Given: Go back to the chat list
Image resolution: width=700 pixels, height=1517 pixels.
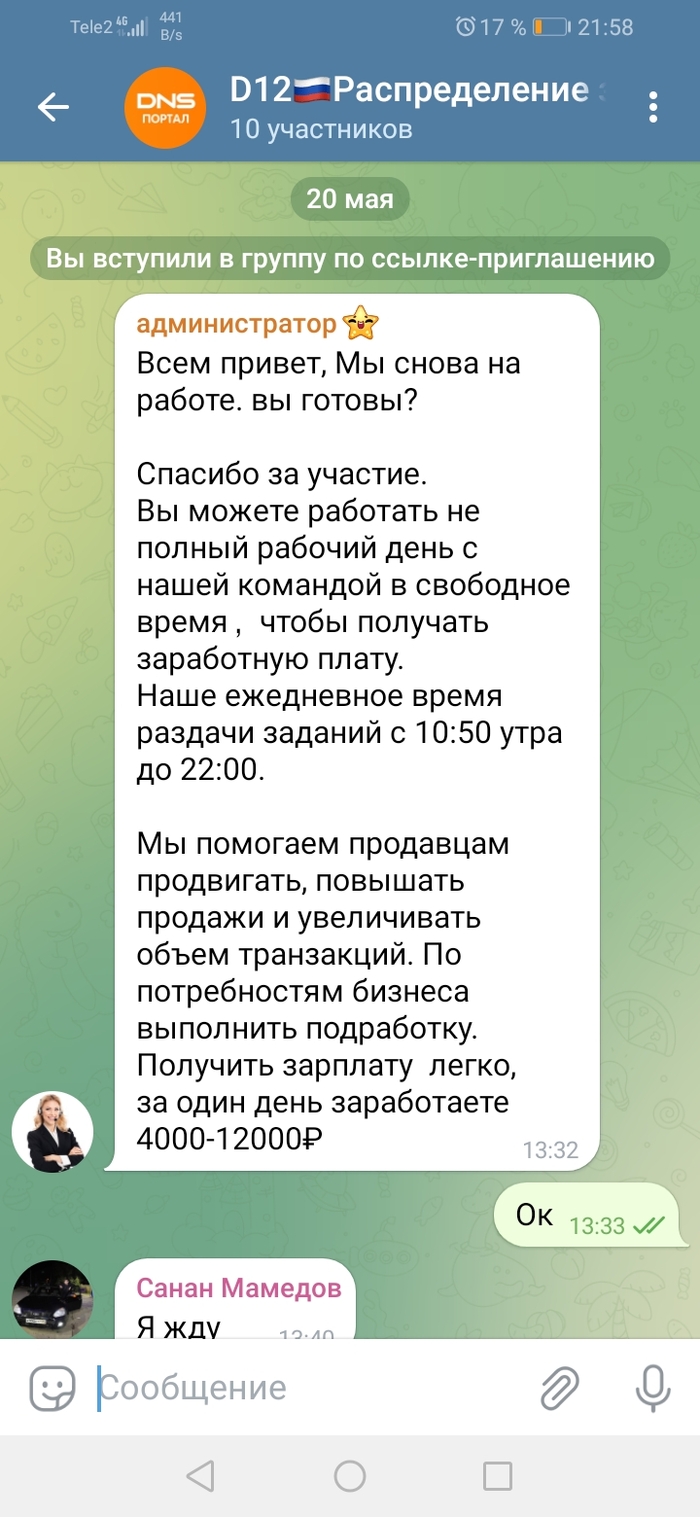Looking at the screenshot, I should tap(53, 107).
